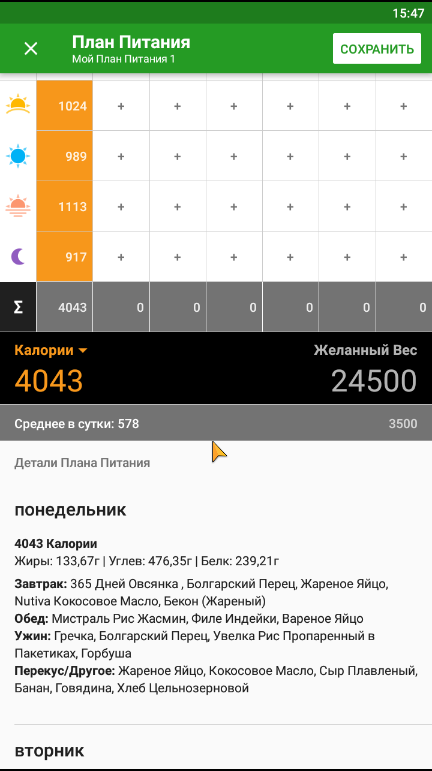Add a snack to the last day column
This screenshot has height=771, width=432.
(404, 257)
